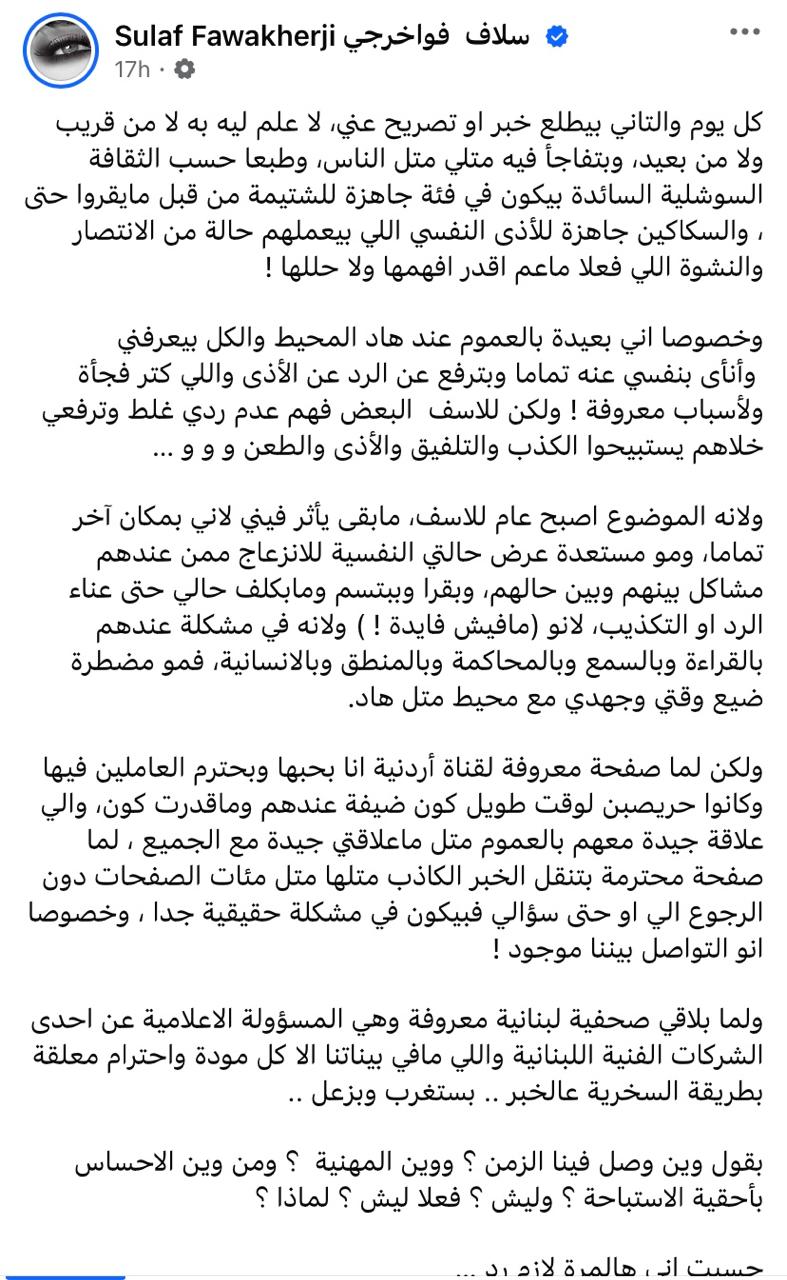This screenshot has width=787, height=1280.
Task: Open the post's 17h timestamp
Action: point(132,69)
